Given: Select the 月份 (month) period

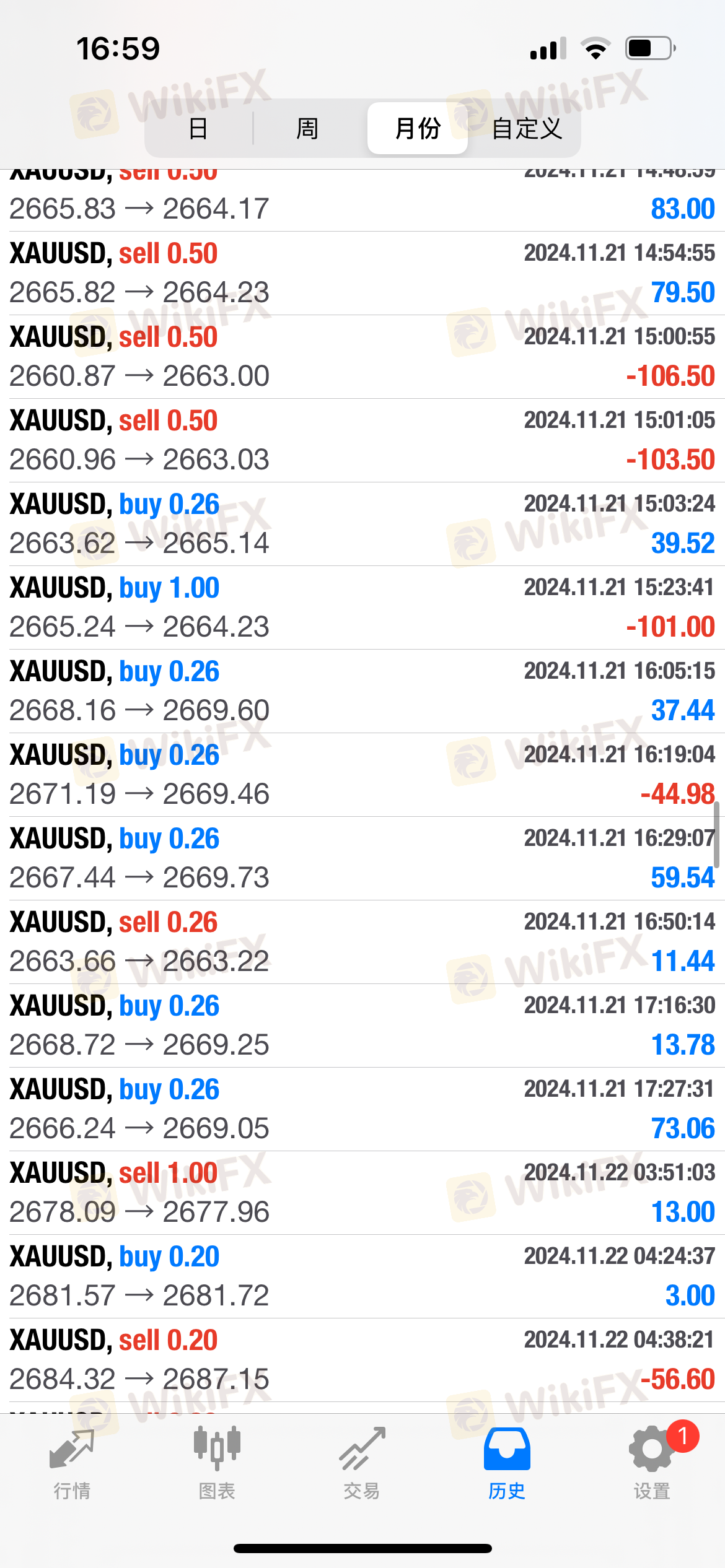Looking at the screenshot, I should coord(418,129).
